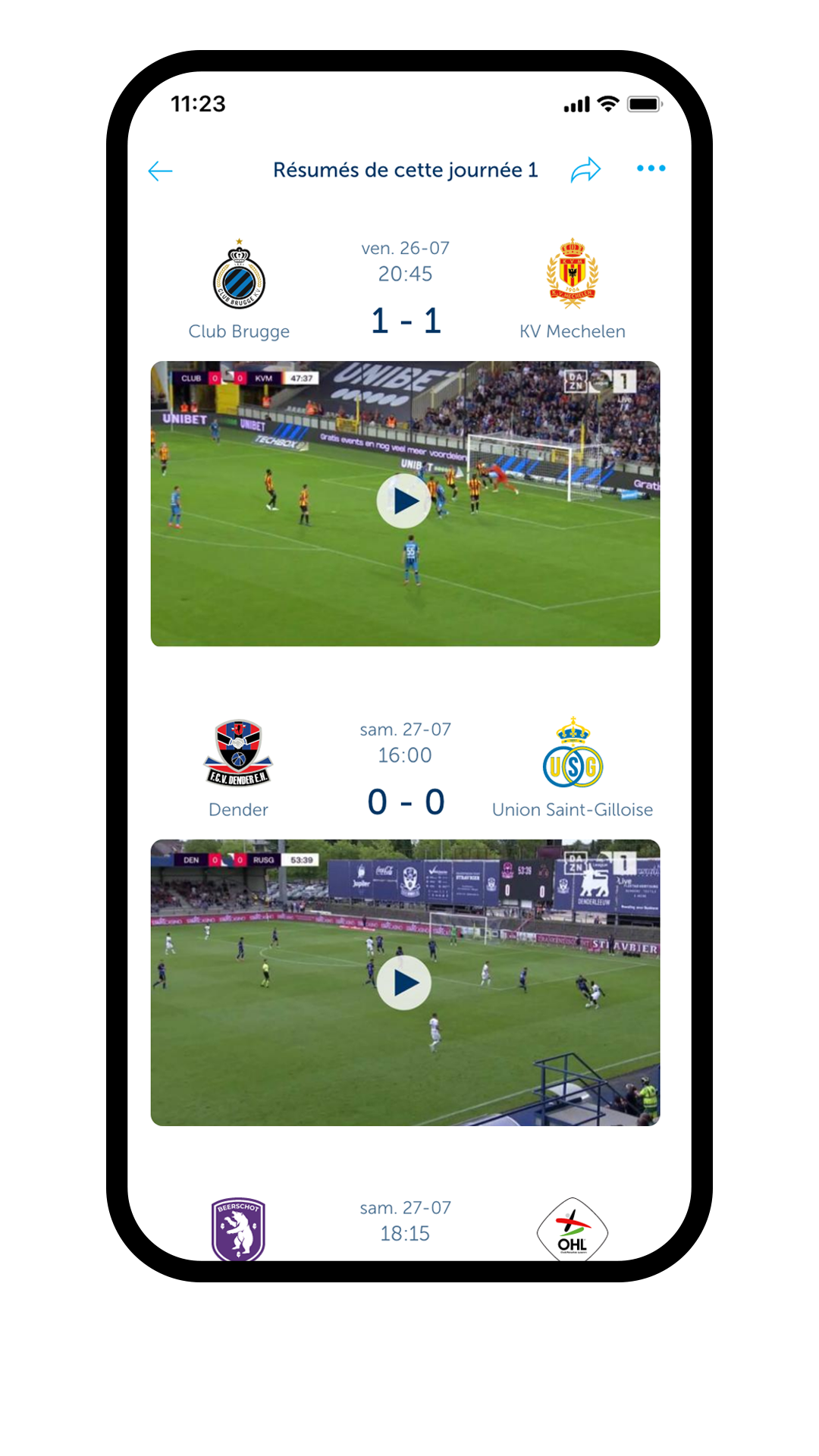
Task: Open the three-dot overflow menu
Action: click(651, 168)
